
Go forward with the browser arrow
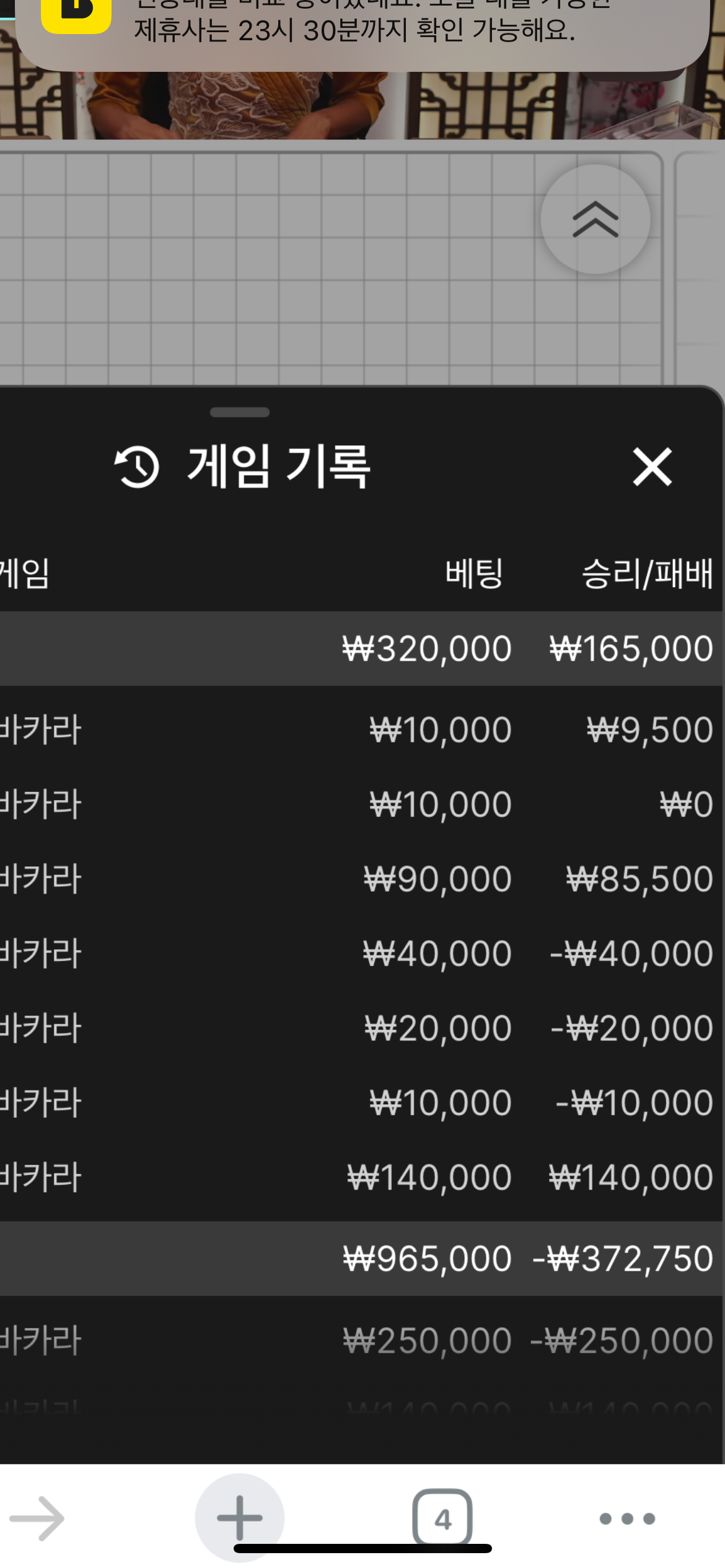[37, 1518]
